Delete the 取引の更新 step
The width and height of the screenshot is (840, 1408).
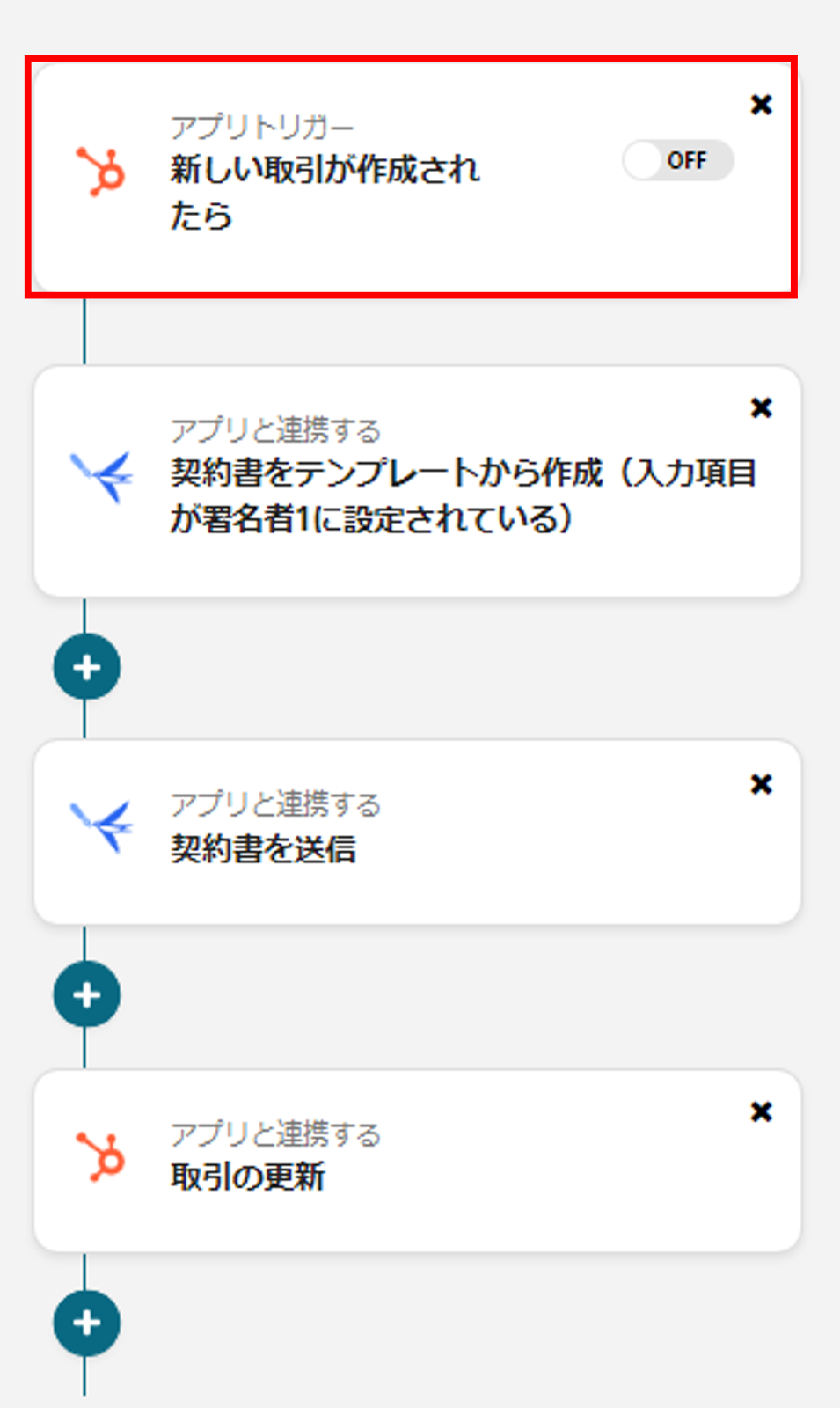[761, 1112]
